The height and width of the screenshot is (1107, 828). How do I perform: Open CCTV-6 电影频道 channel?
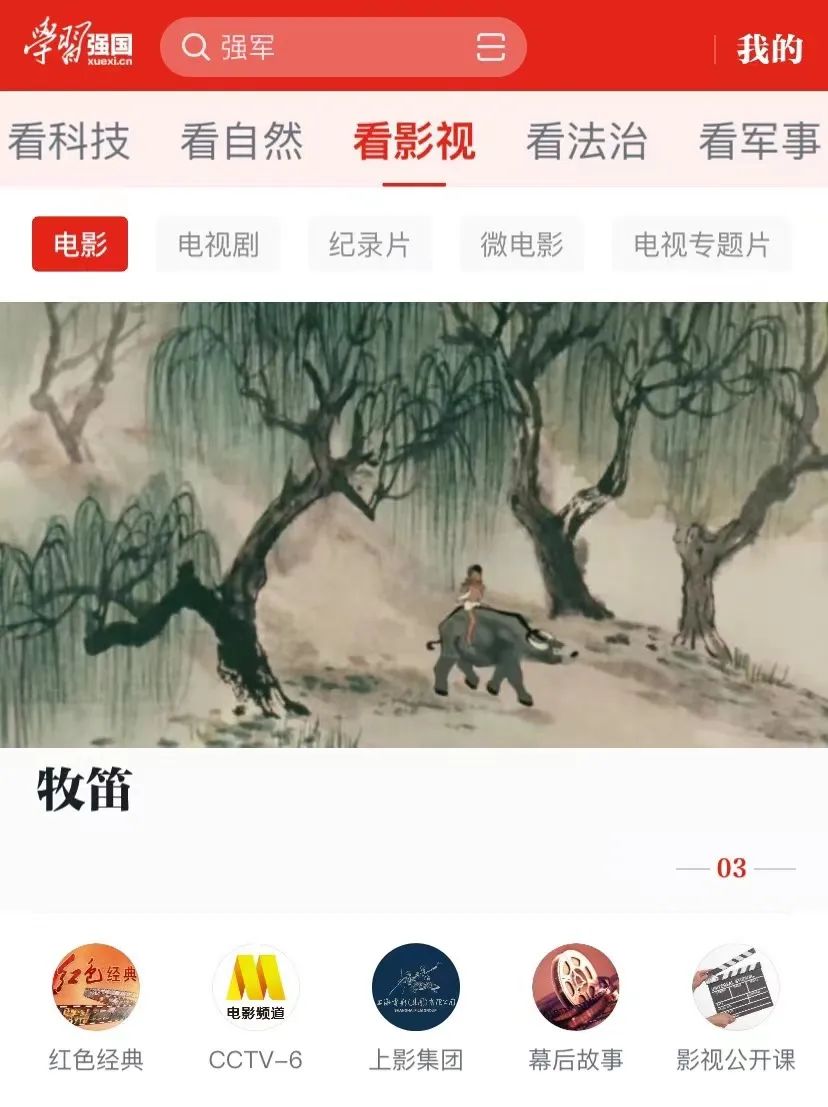pos(256,987)
